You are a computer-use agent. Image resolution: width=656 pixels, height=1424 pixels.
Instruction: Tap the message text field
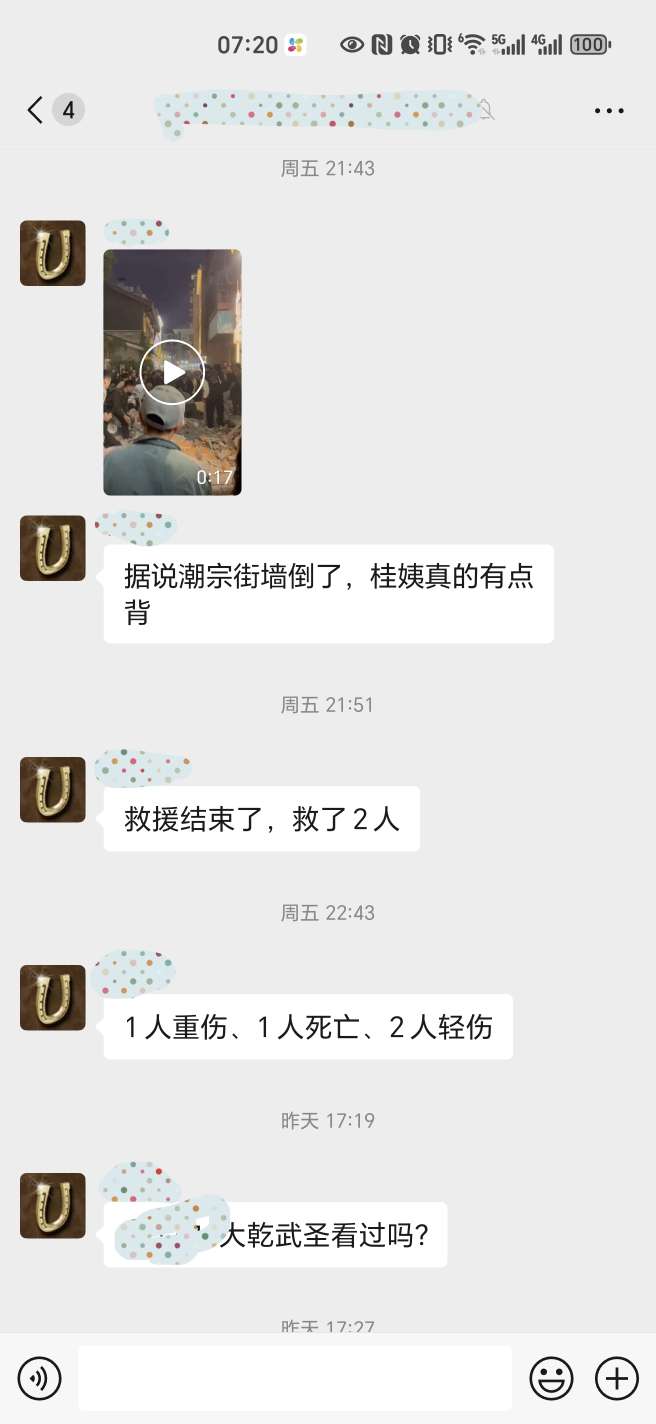pyautogui.click(x=295, y=1379)
